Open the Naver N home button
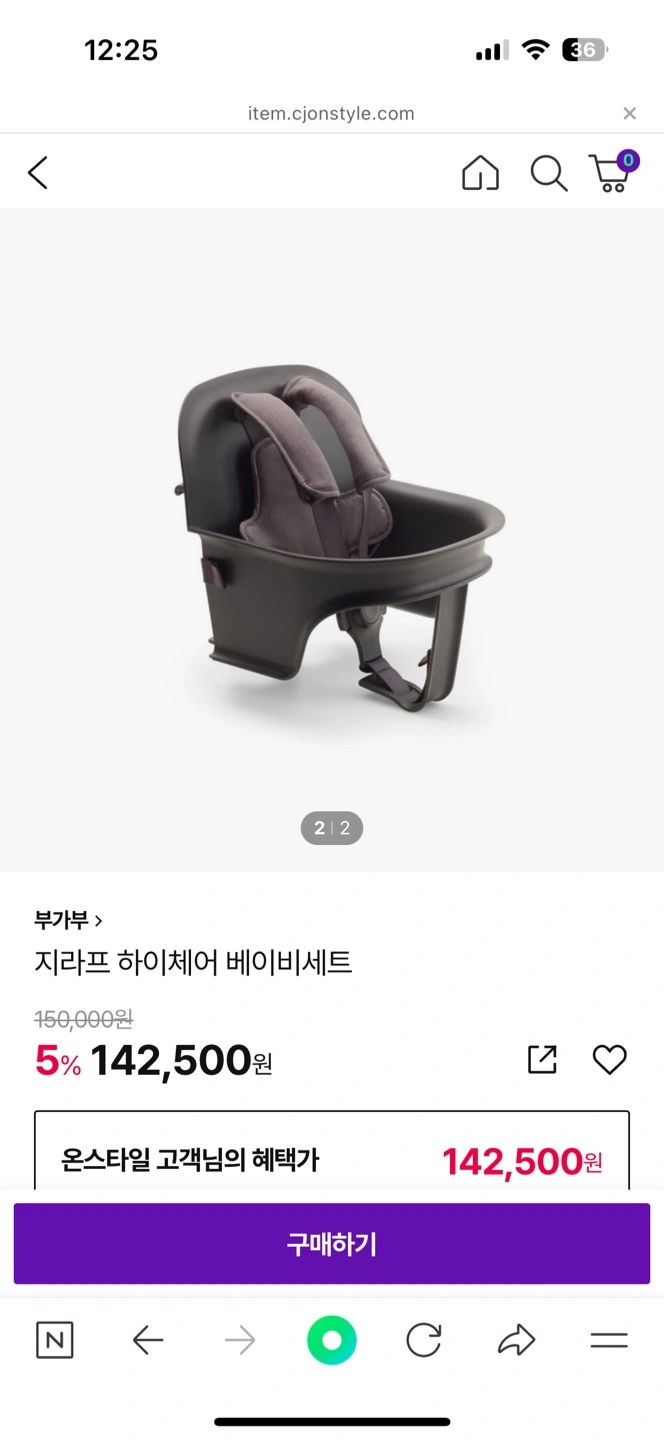Screen dimensions: 664x1440 [x=54, y=1340]
